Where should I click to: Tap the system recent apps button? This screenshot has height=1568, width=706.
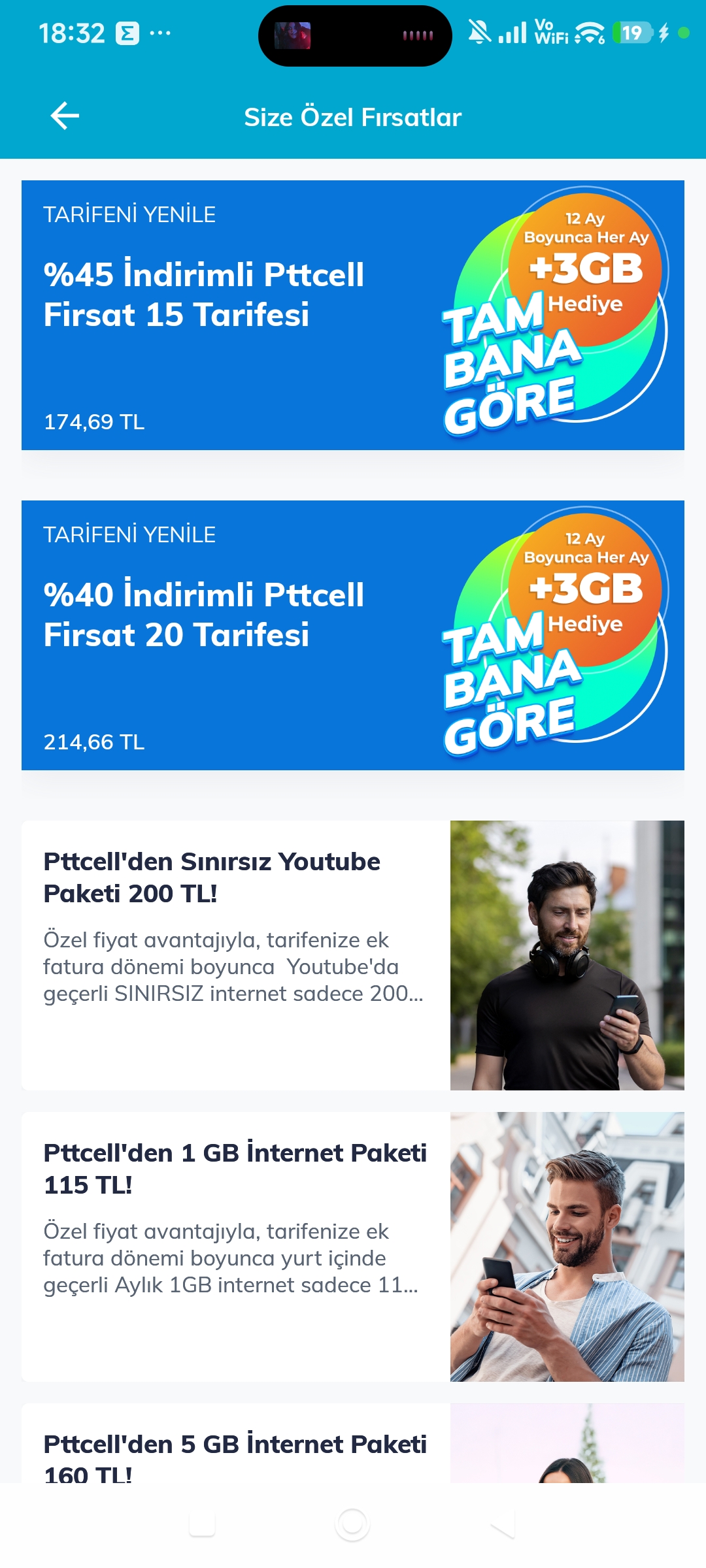[x=202, y=1524]
